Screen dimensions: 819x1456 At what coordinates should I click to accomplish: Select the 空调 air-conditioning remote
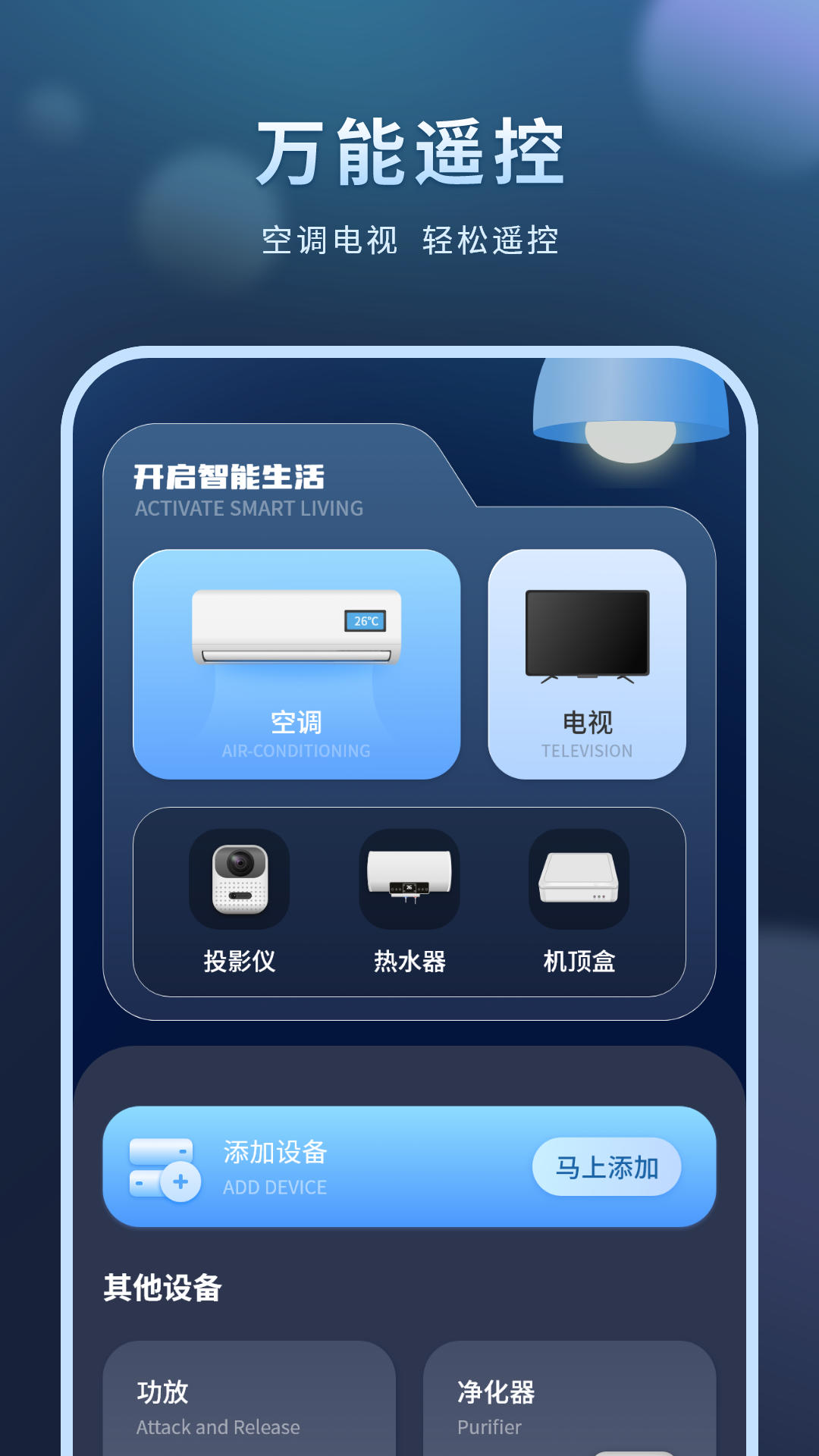coord(296,664)
